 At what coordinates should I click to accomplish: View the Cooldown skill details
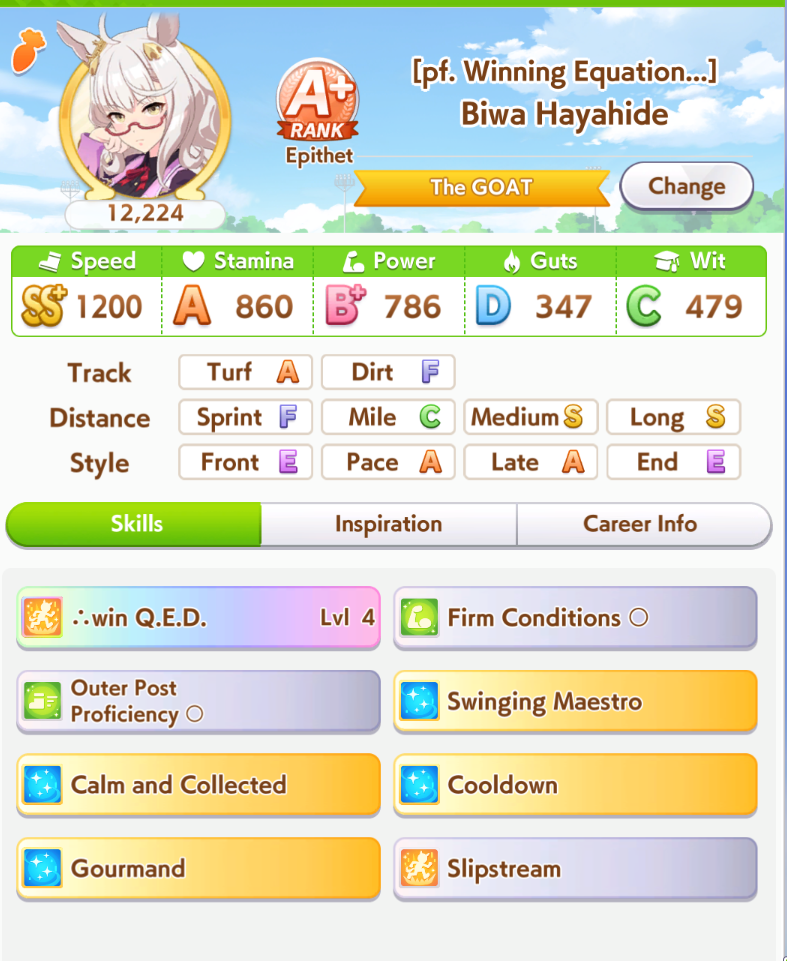pyautogui.click(x=575, y=784)
